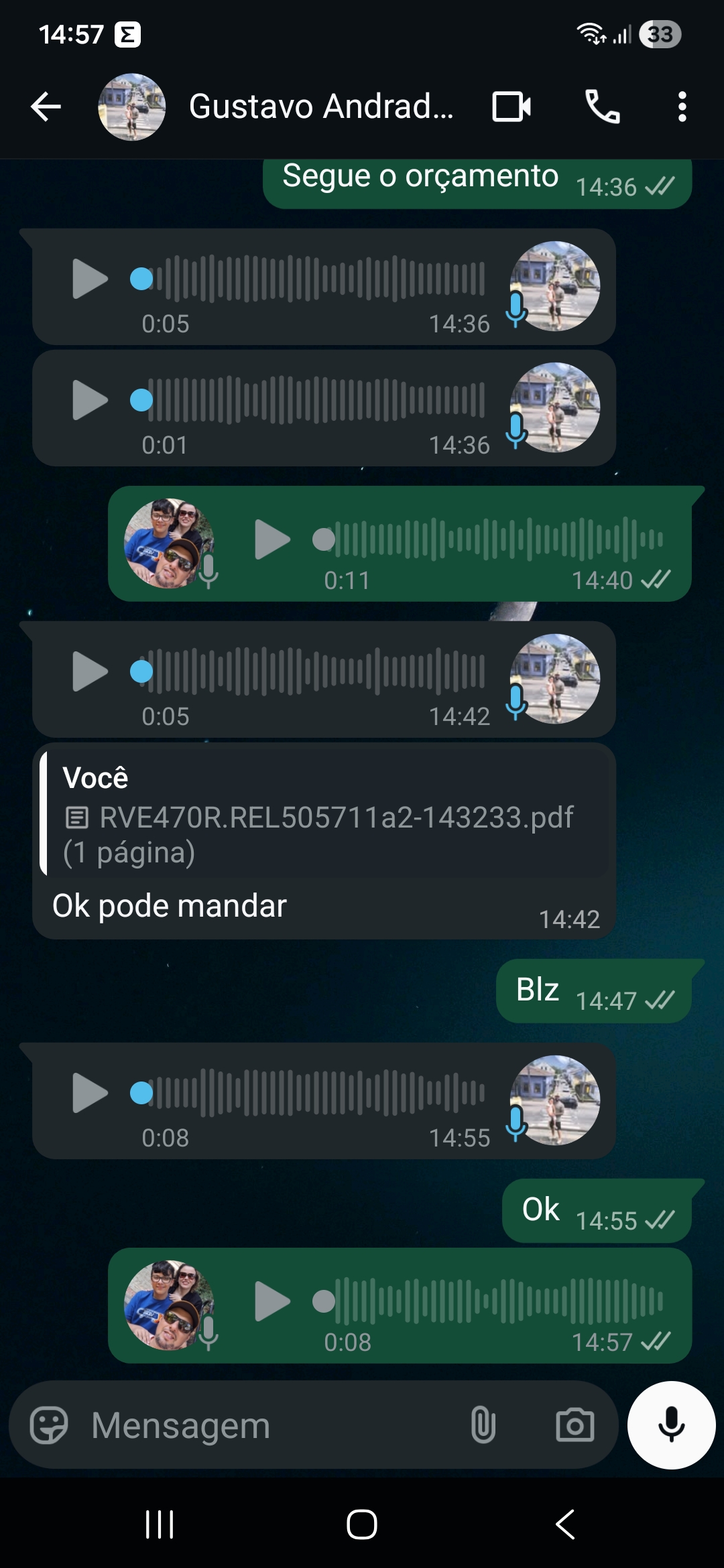The height and width of the screenshot is (1568, 724).
Task: Open the recent apps view
Action: (160, 1524)
